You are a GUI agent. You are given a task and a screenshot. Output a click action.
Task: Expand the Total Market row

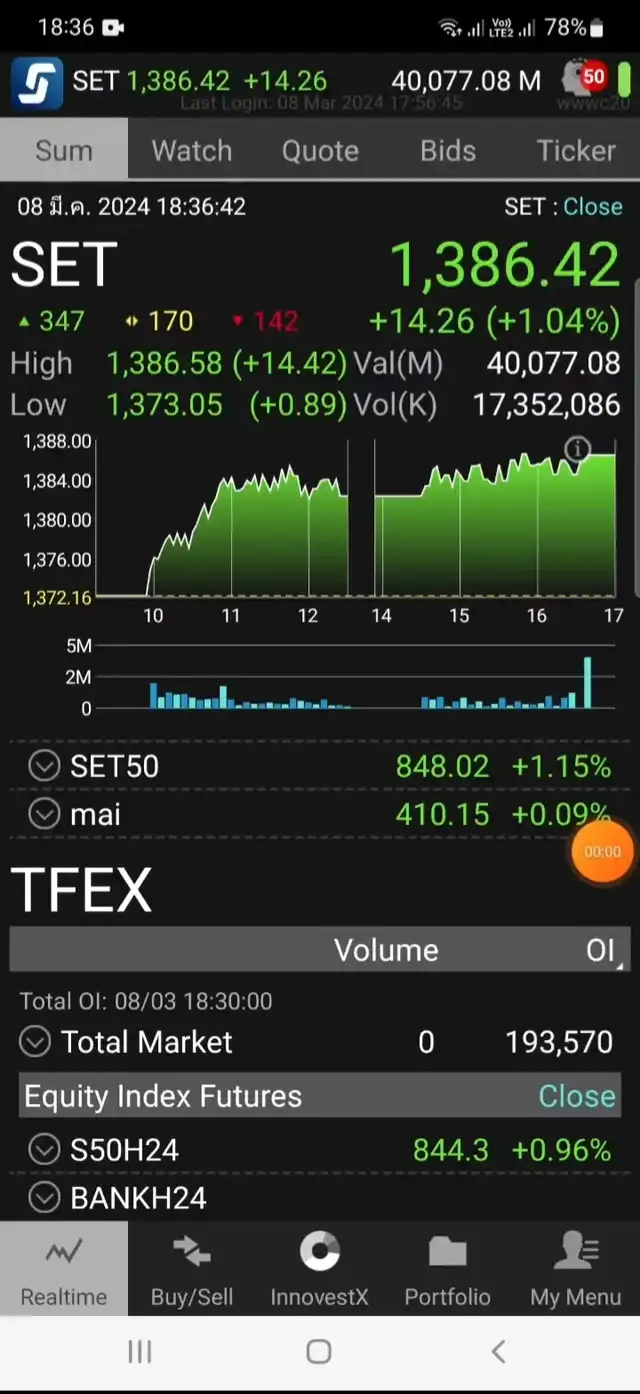tap(35, 1042)
